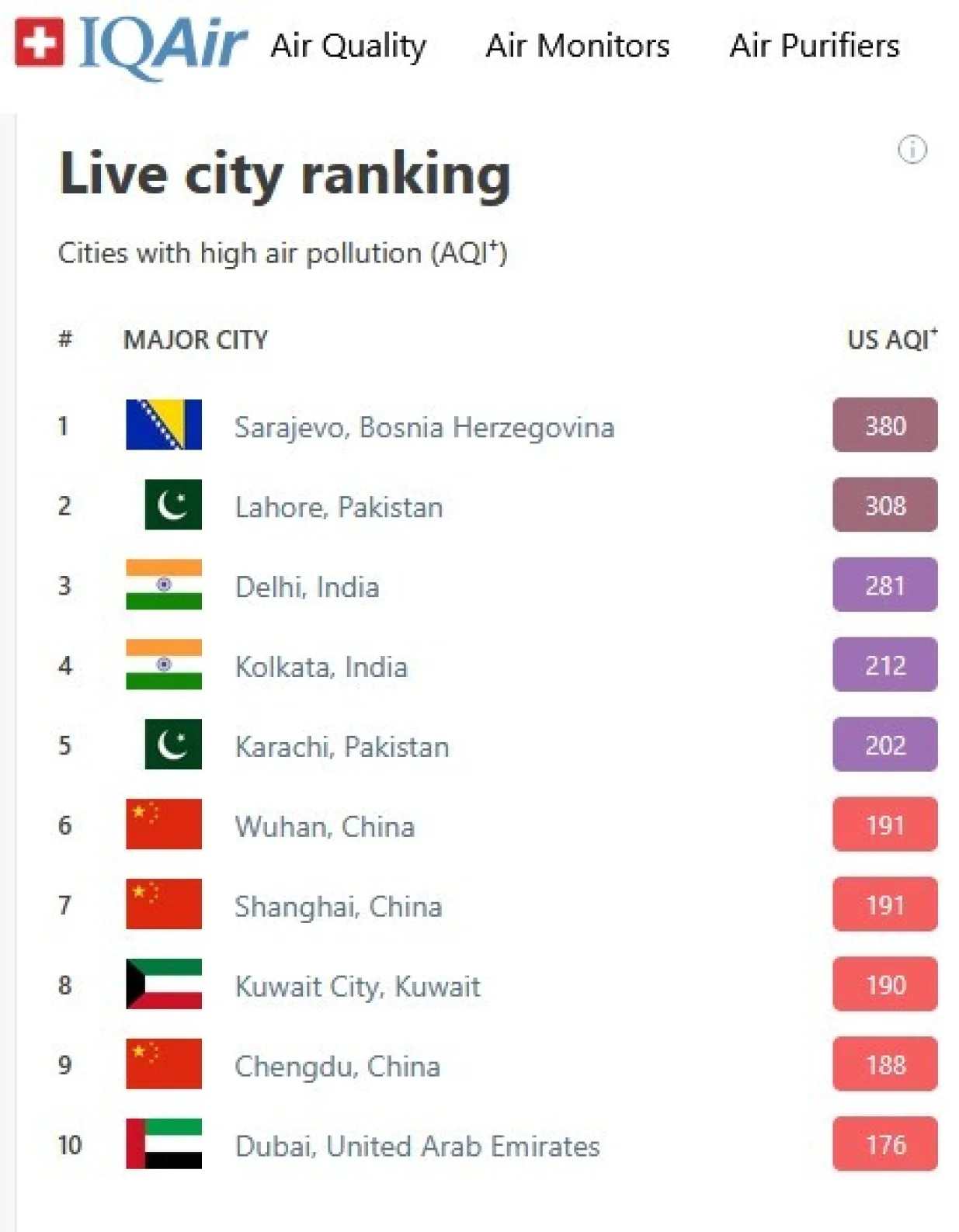
Task: Open Dubai, United Arab Emirates row
Action: (x=417, y=1147)
